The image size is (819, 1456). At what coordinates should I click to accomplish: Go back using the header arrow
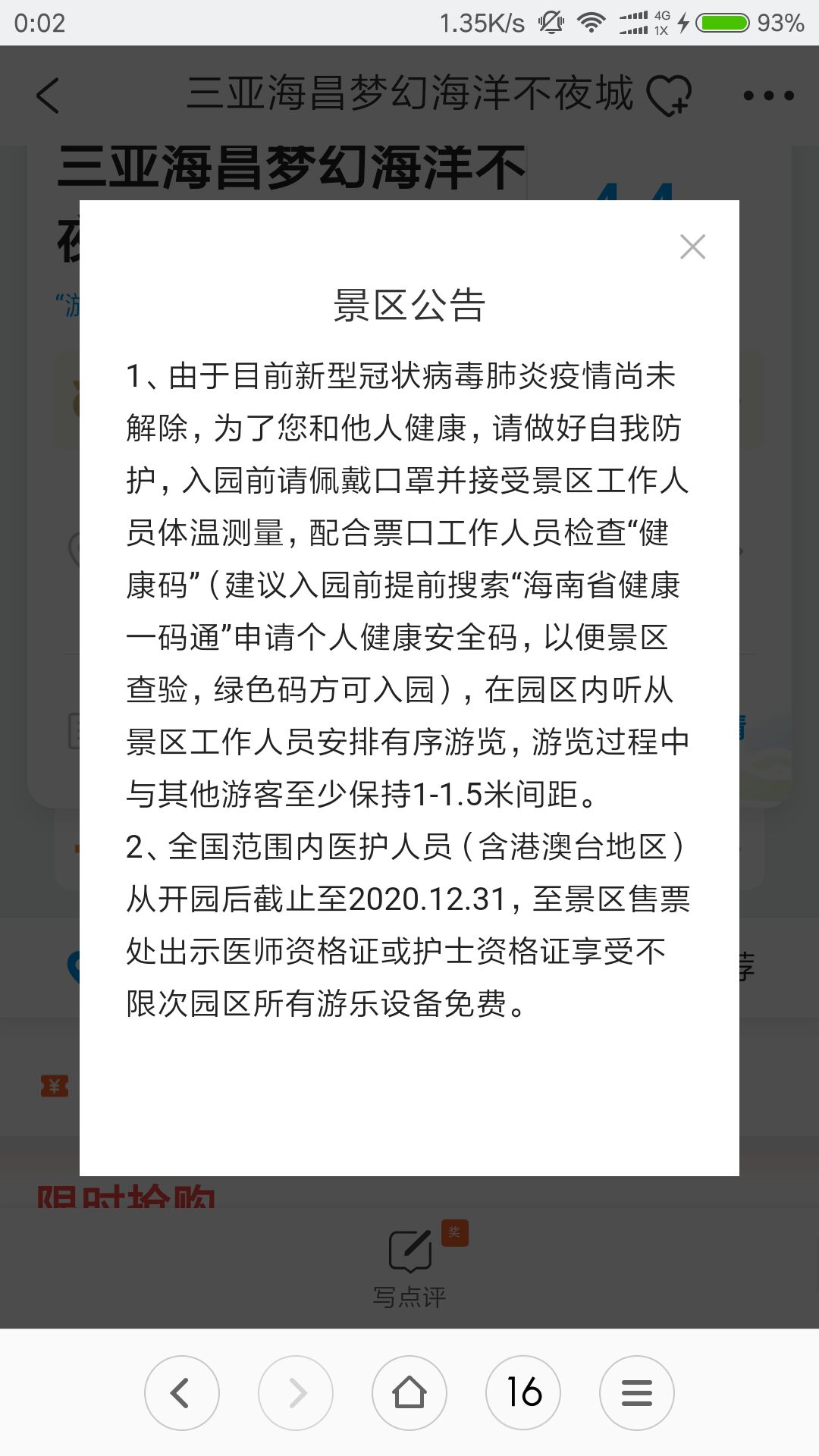click(48, 96)
